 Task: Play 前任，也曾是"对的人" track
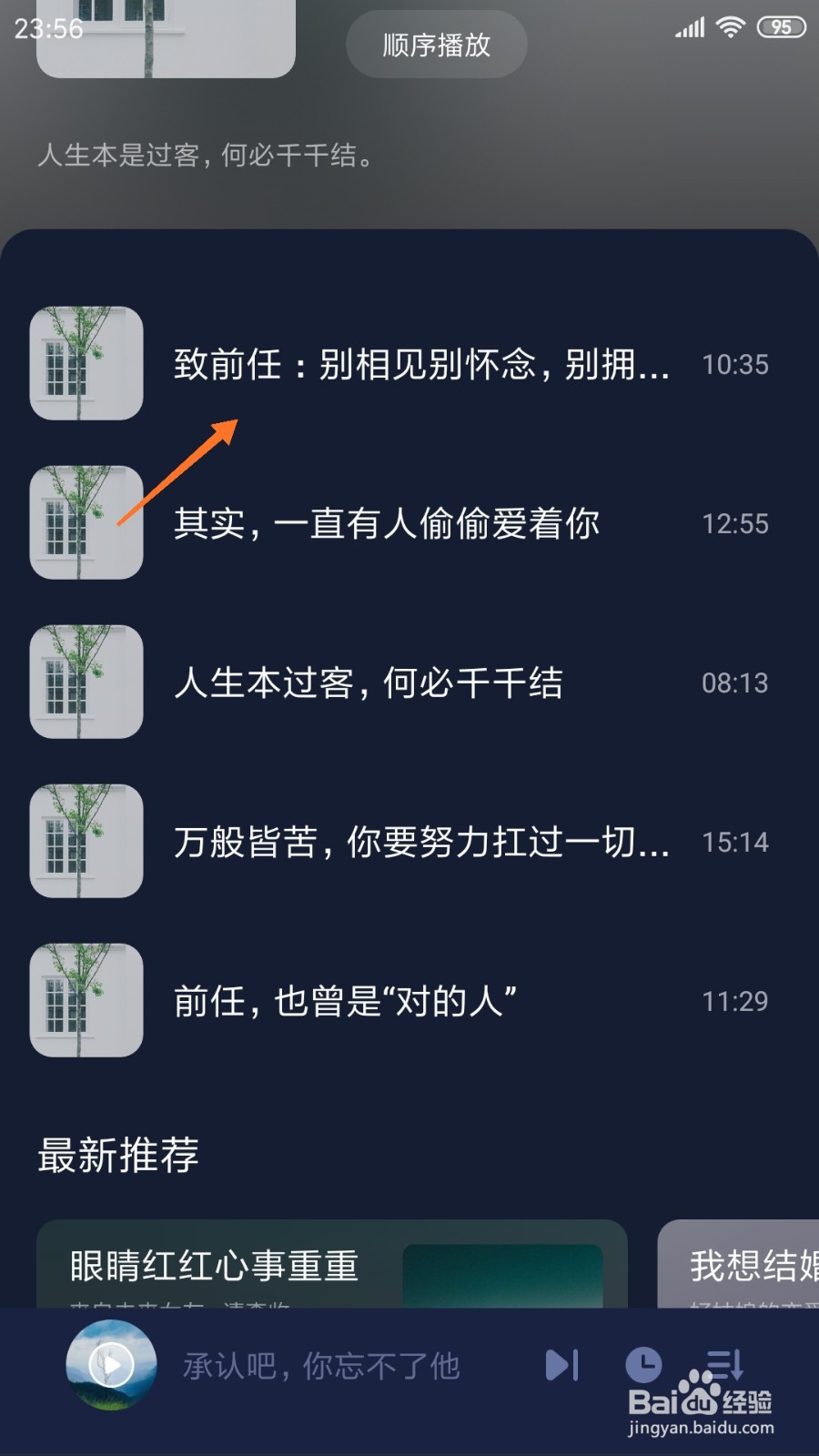pyautogui.click(x=409, y=1000)
